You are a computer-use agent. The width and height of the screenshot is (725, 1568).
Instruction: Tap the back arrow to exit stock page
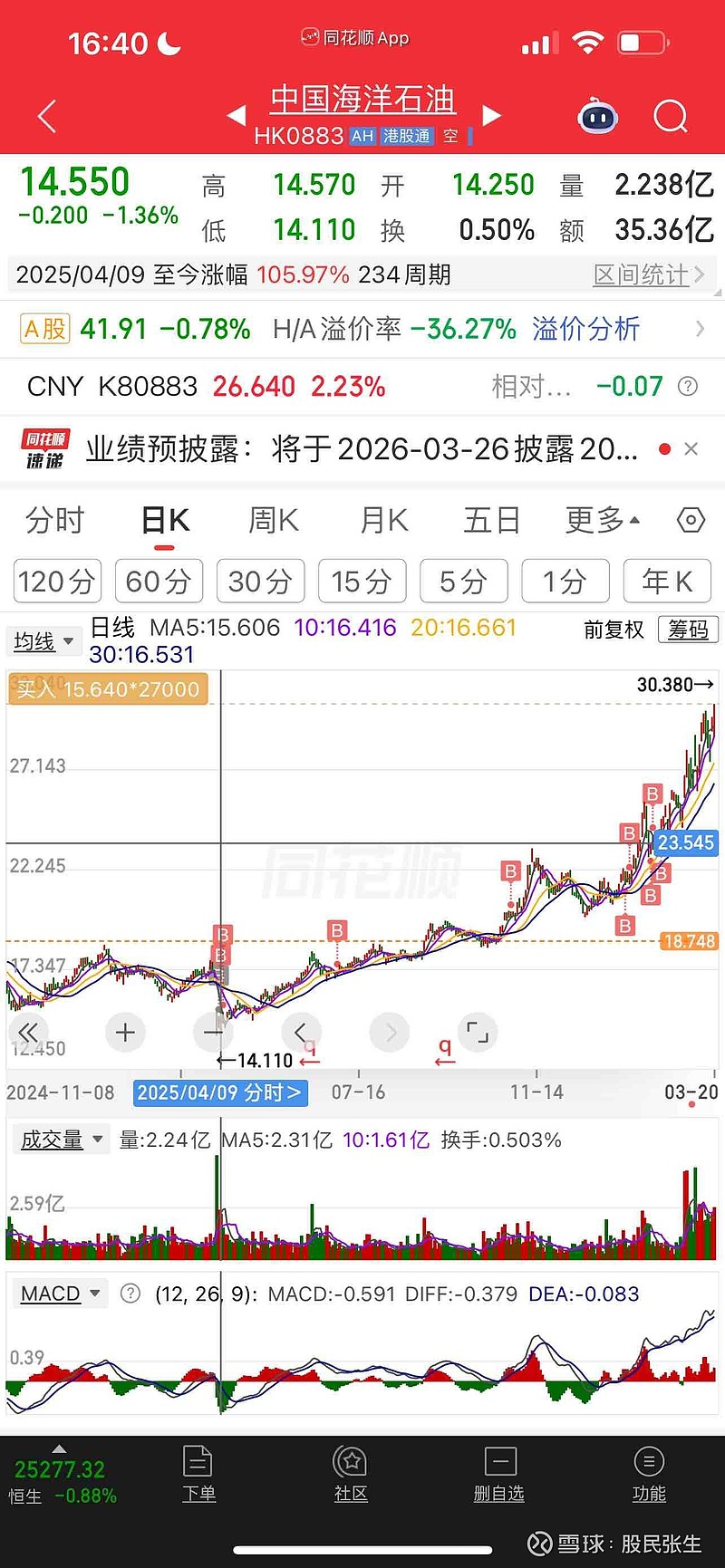(45, 117)
